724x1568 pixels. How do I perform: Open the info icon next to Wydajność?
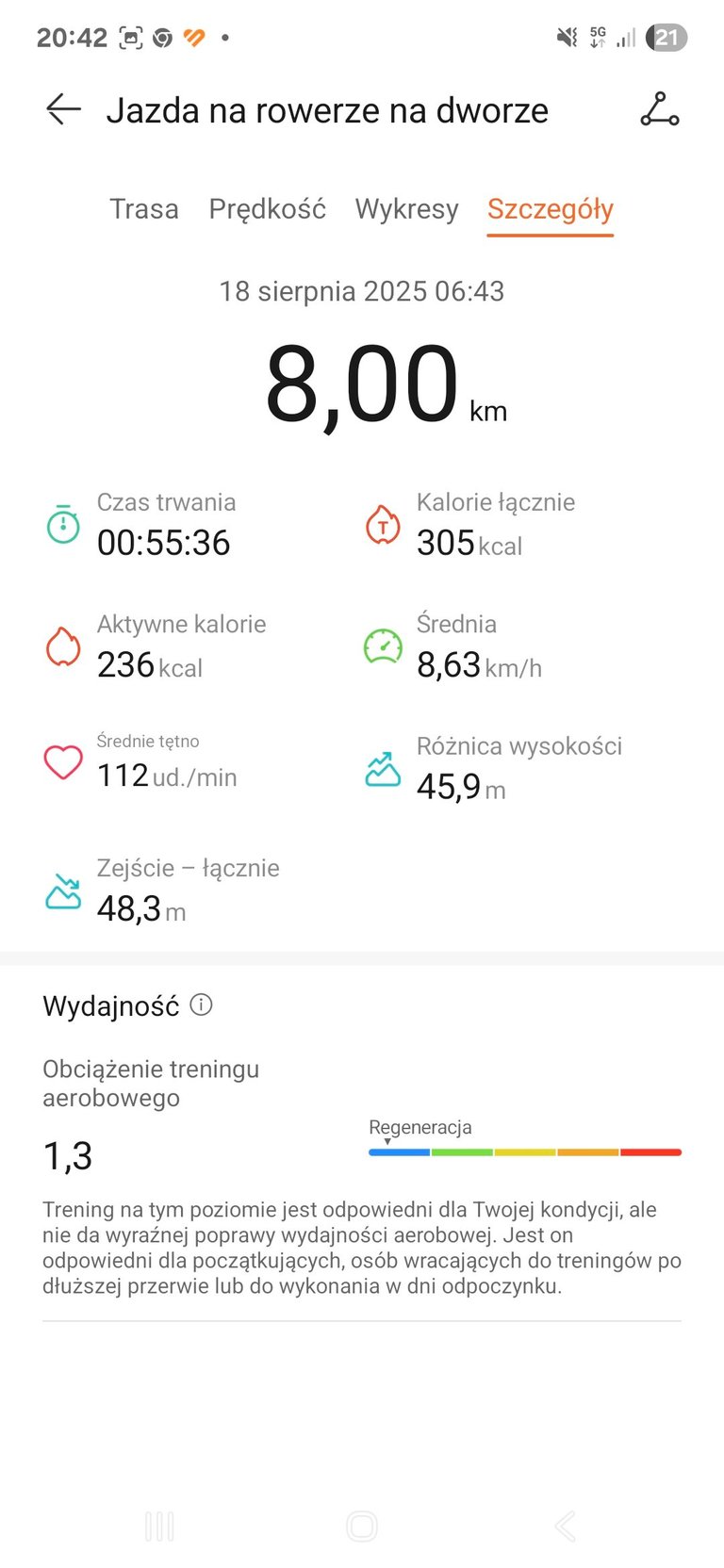(201, 1004)
